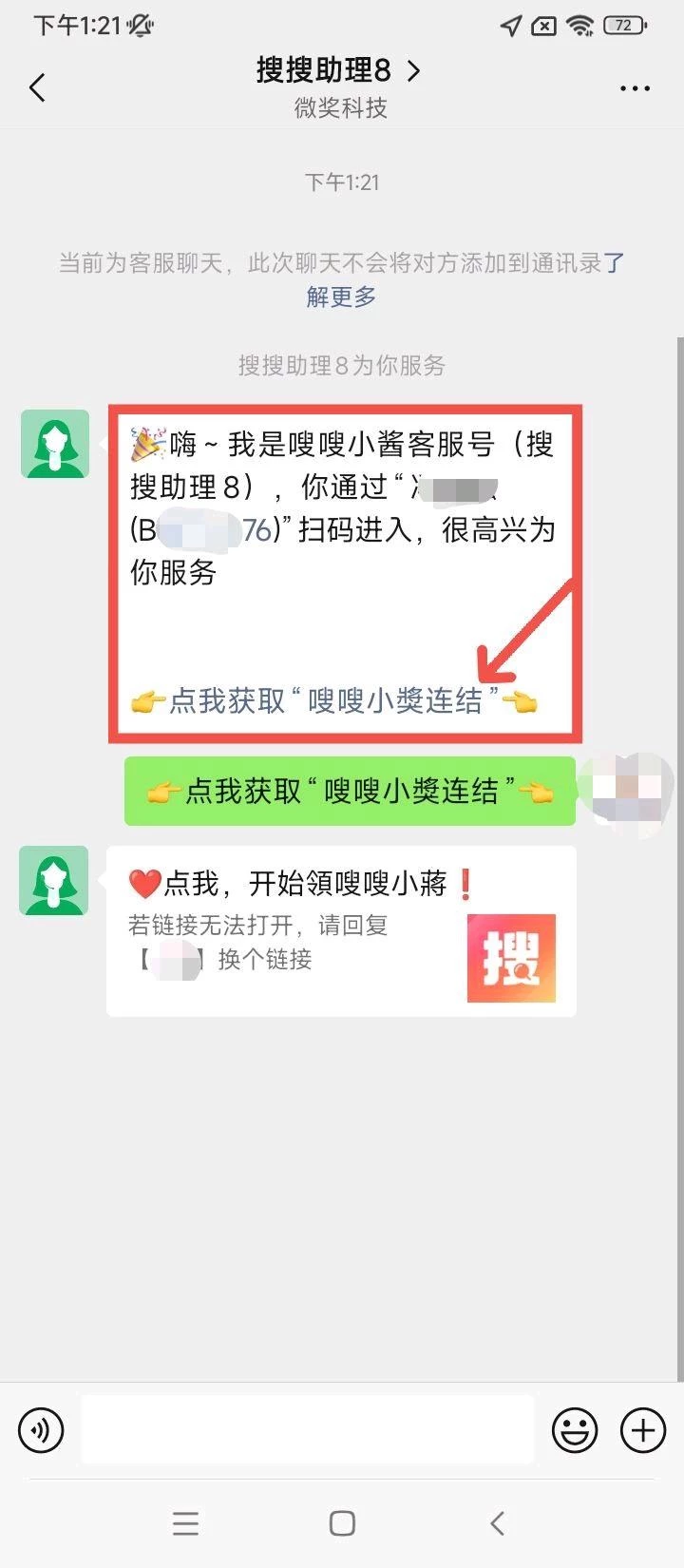The height and width of the screenshot is (1568, 684).
Task: Tap the blue 点我获取 link in the greeting
Action: (x=334, y=701)
